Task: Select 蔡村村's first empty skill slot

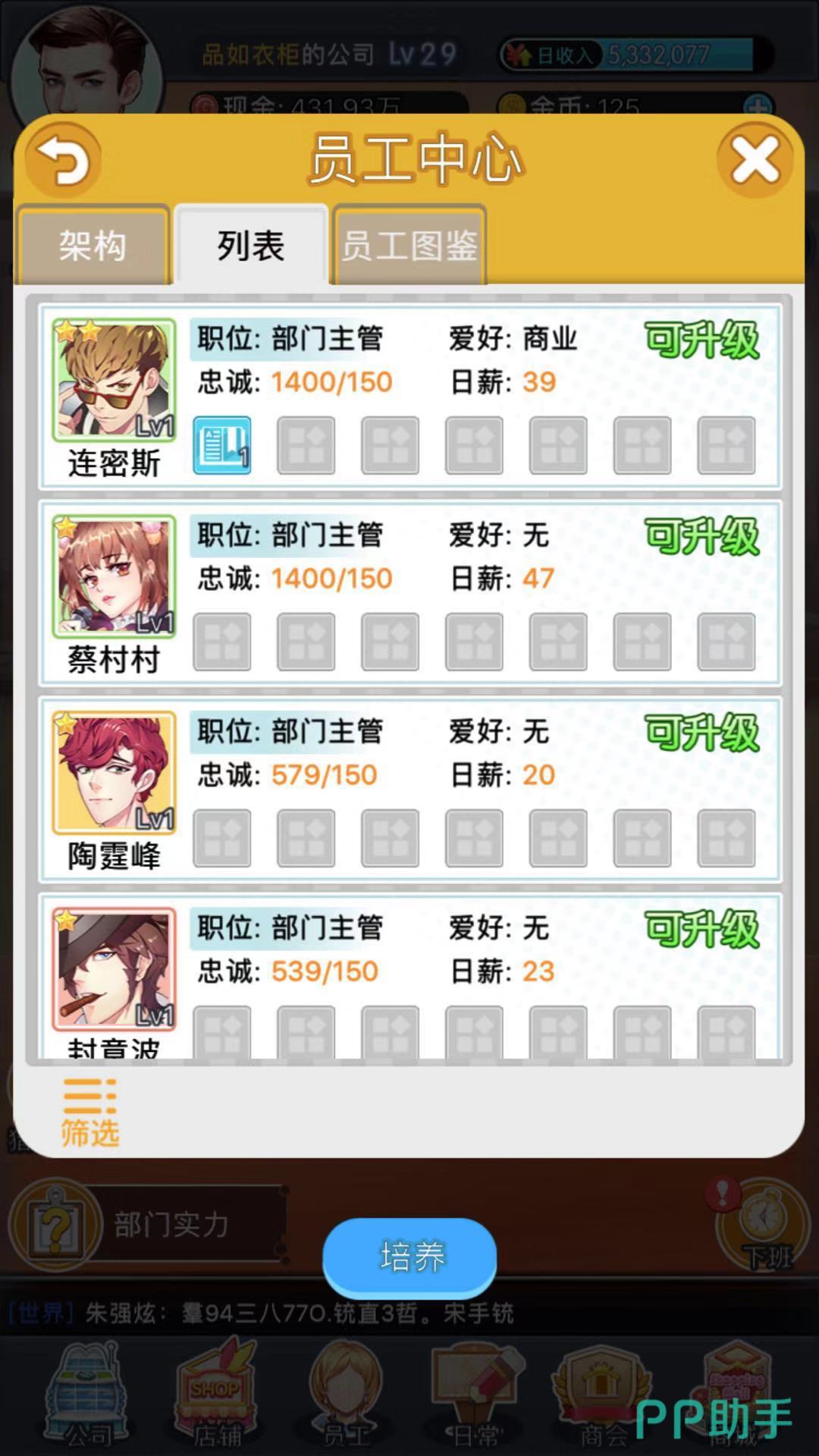Action: click(222, 642)
